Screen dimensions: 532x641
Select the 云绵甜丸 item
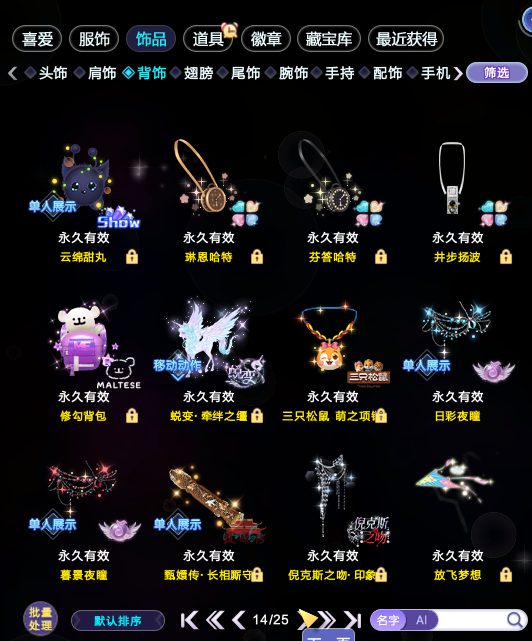(x=84, y=202)
